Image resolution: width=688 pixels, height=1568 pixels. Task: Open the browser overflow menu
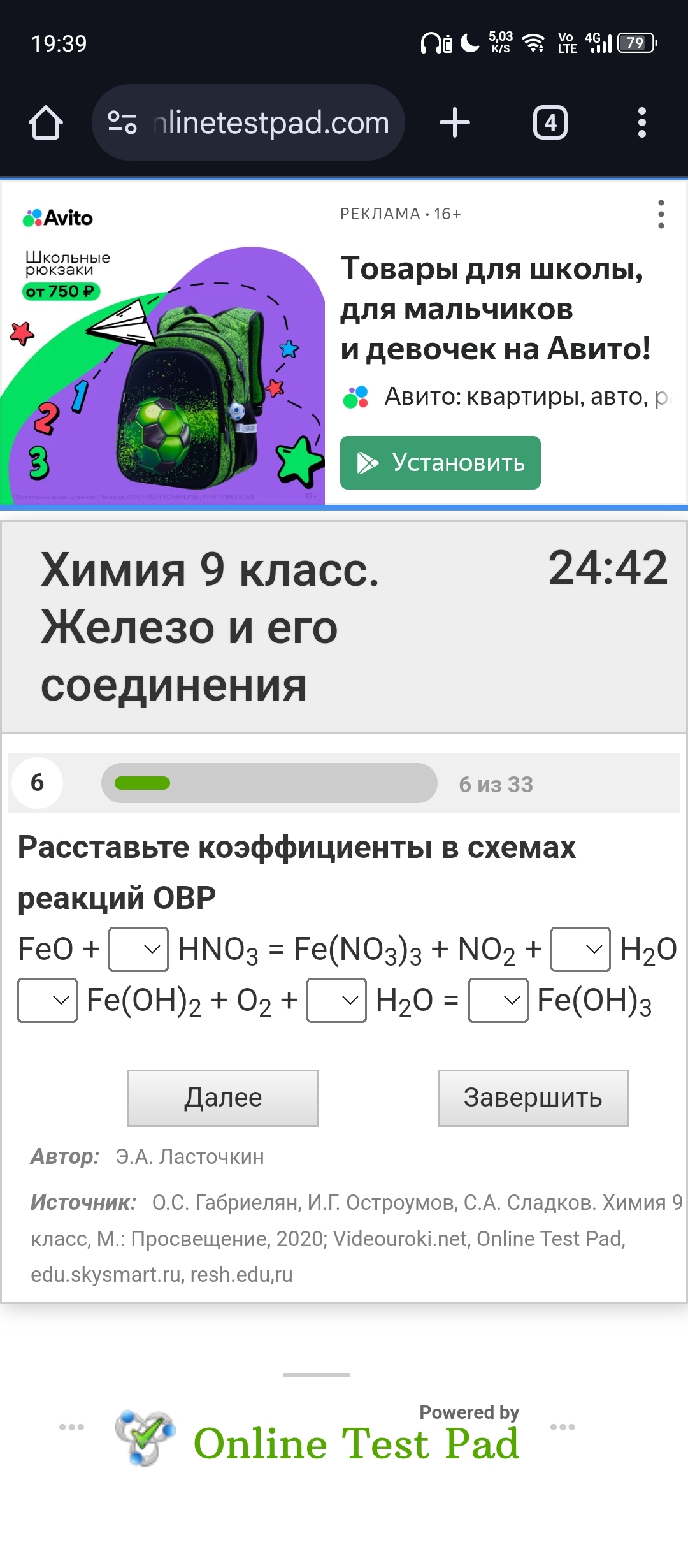click(x=641, y=122)
